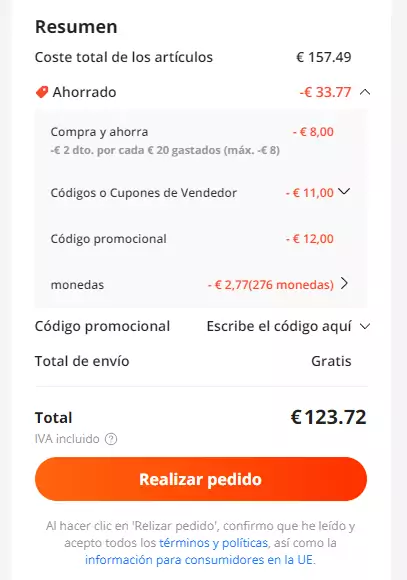Viewport: 407px width, 580px height.
Task: Collapse the Ahorrado savings breakdown
Action: (365, 92)
